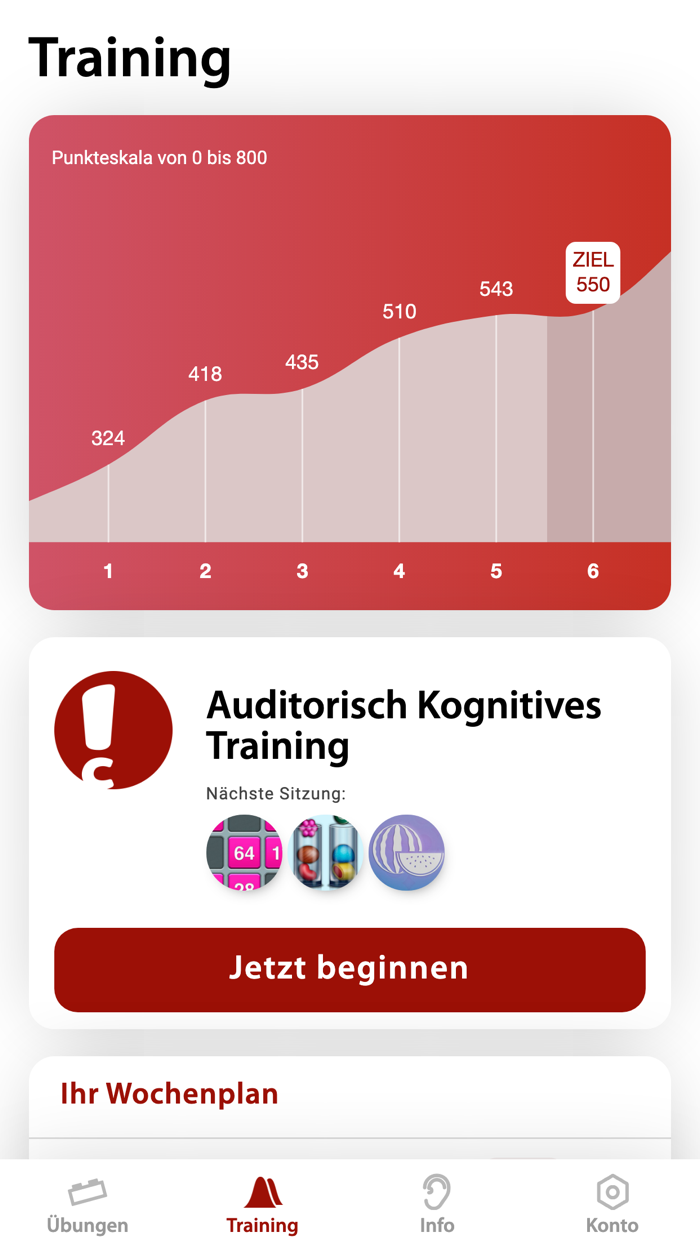The height and width of the screenshot is (1244, 700).
Task: Start training with Jetzt beginnen
Action: pyautogui.click(x=349, y=969)
